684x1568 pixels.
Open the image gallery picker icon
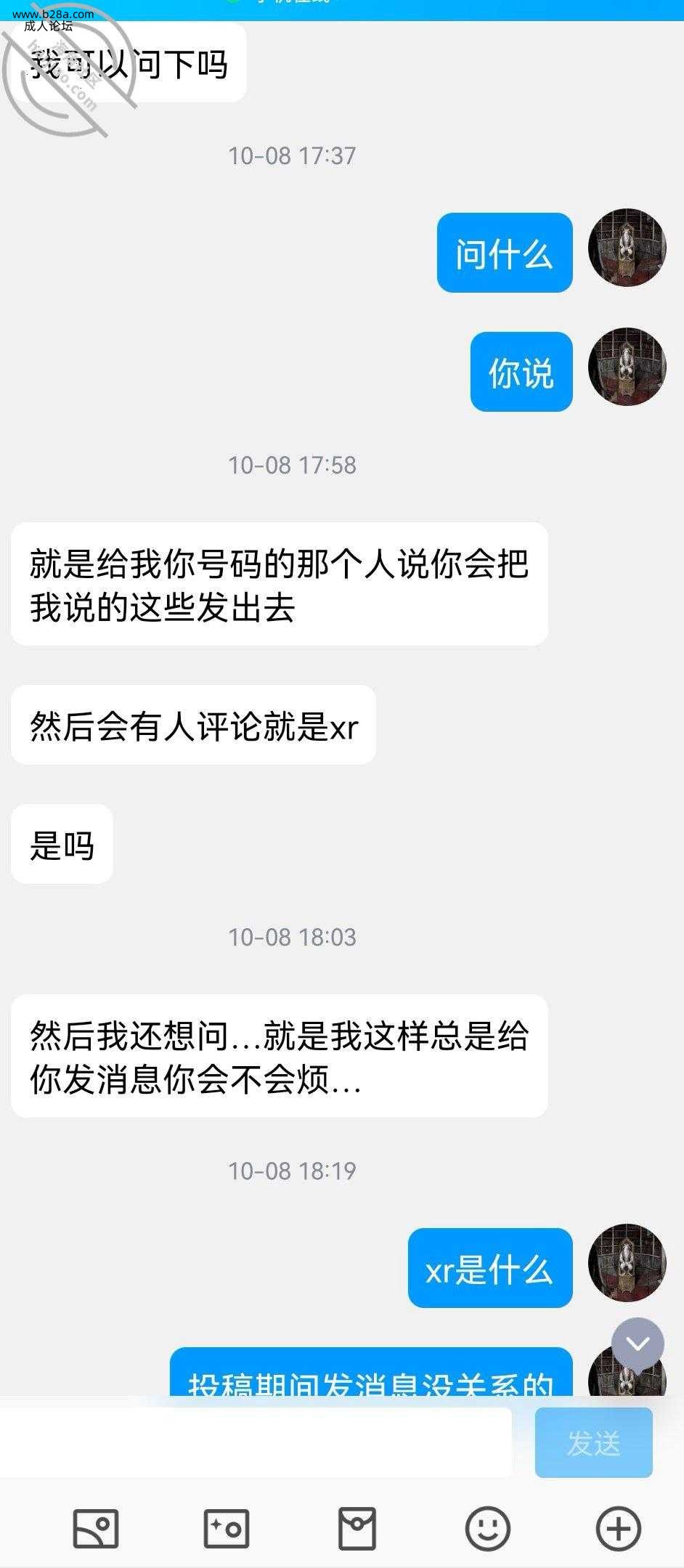click(x=96, y=1528)
